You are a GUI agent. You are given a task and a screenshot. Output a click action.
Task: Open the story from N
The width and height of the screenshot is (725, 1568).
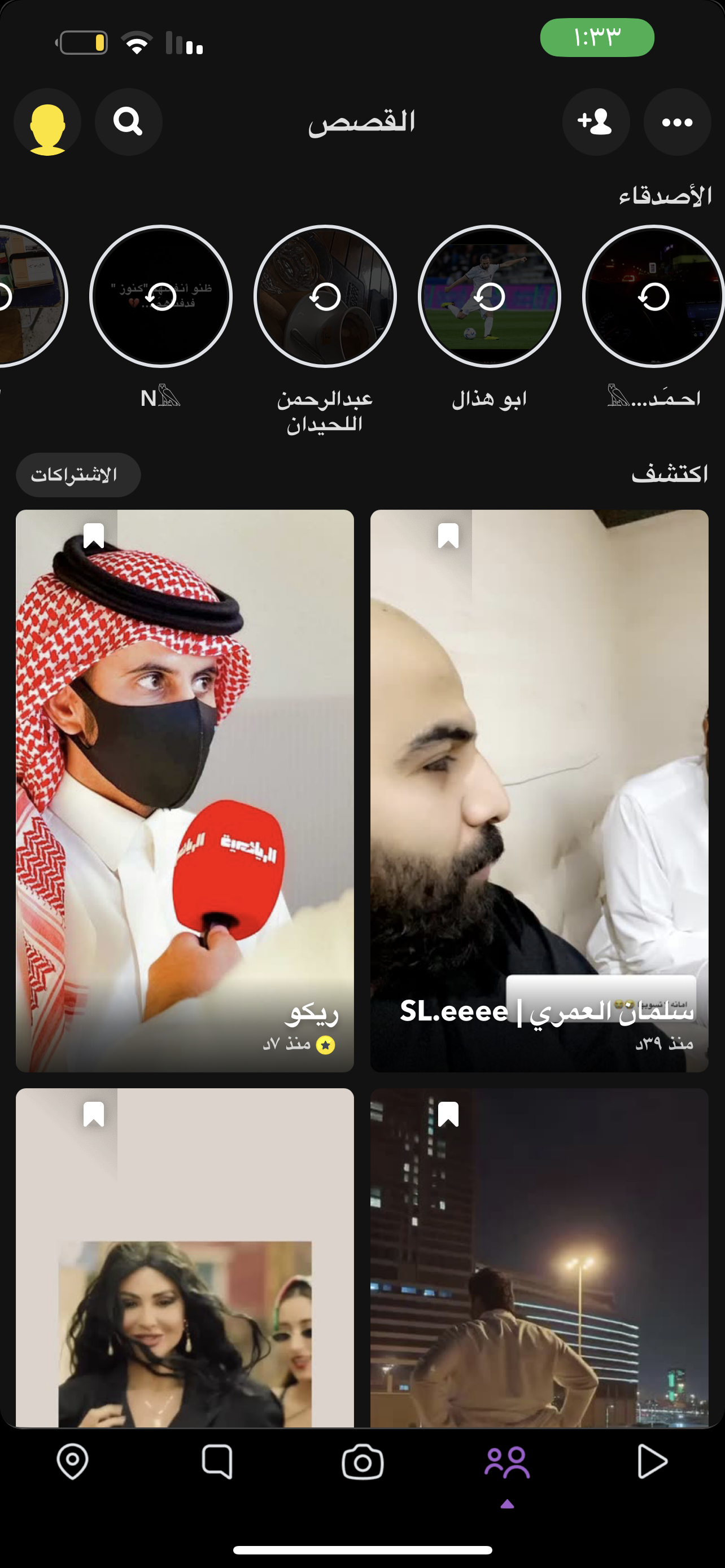coord(161,296)
